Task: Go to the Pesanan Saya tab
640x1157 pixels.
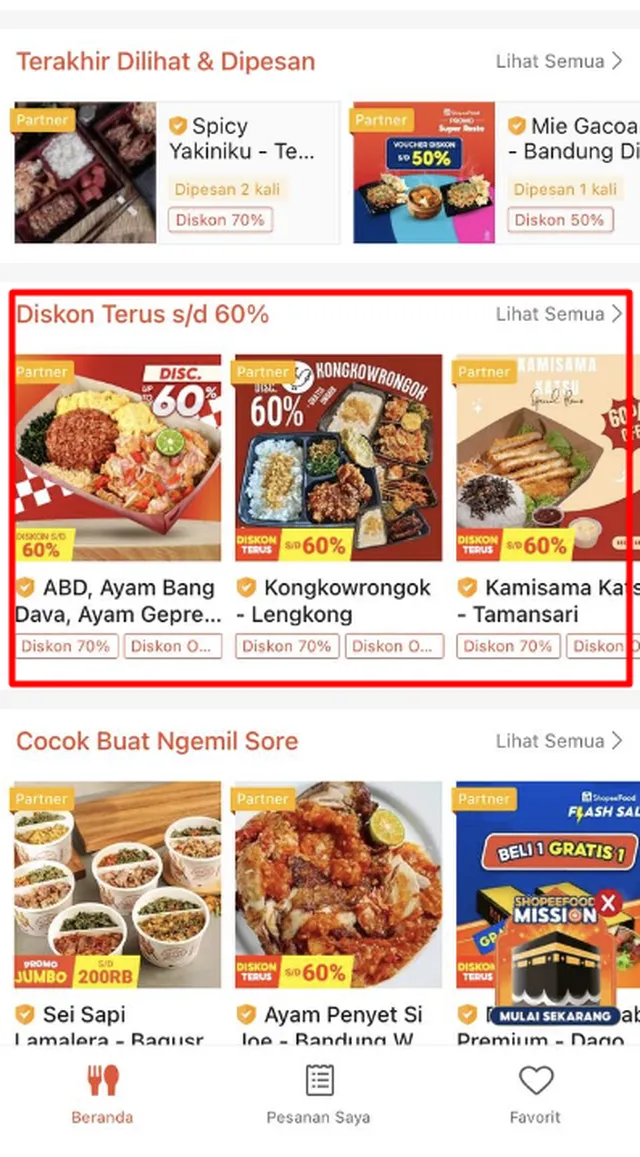Action: pyautogui.click(x=318, y=1094)
